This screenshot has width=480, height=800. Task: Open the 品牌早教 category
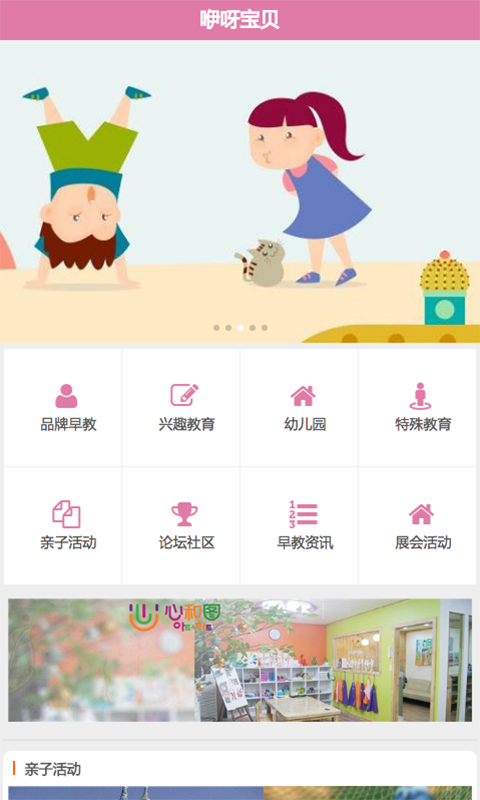63,407
